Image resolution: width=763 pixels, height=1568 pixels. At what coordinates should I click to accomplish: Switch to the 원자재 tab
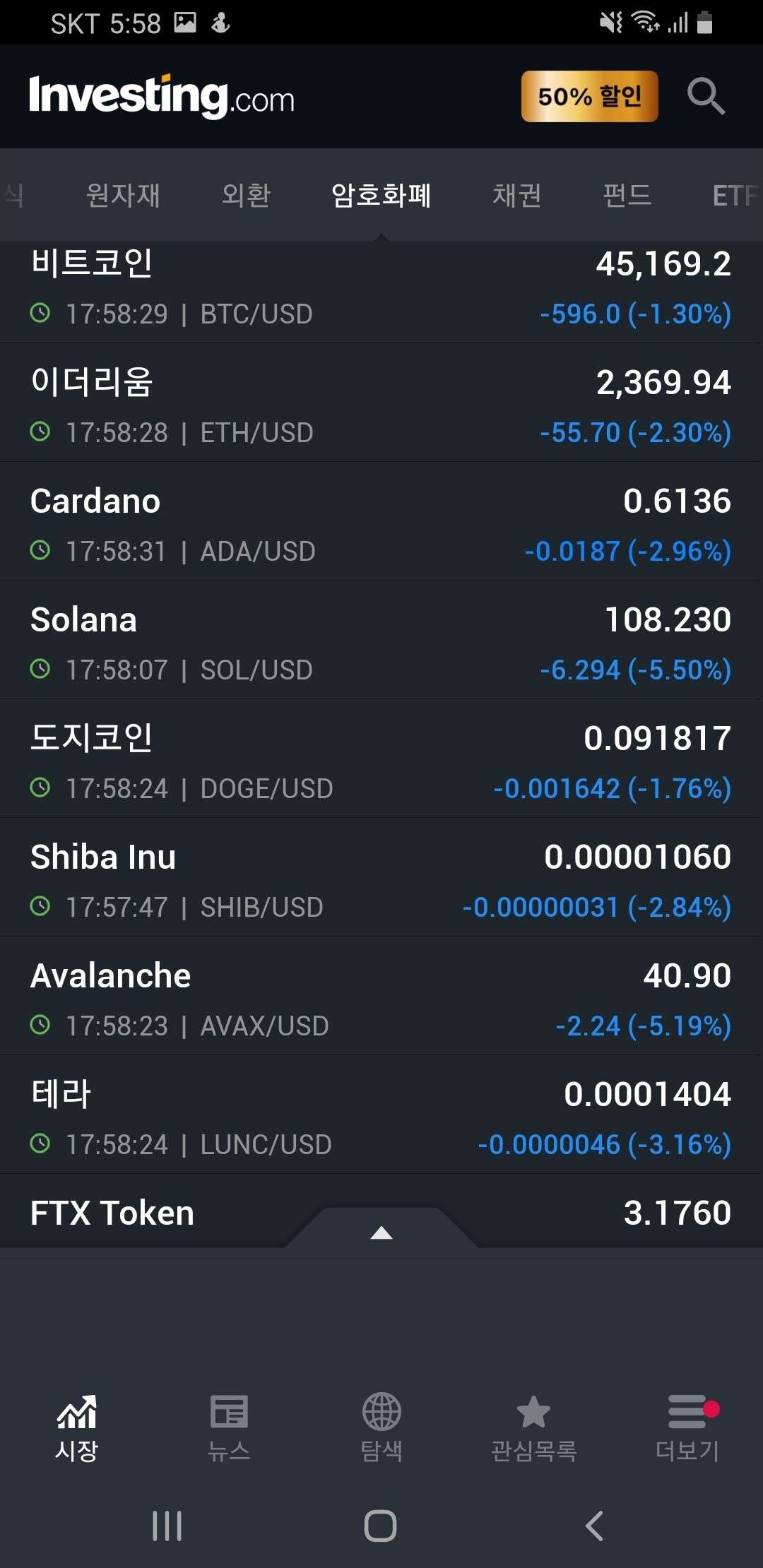coord(123,195)
